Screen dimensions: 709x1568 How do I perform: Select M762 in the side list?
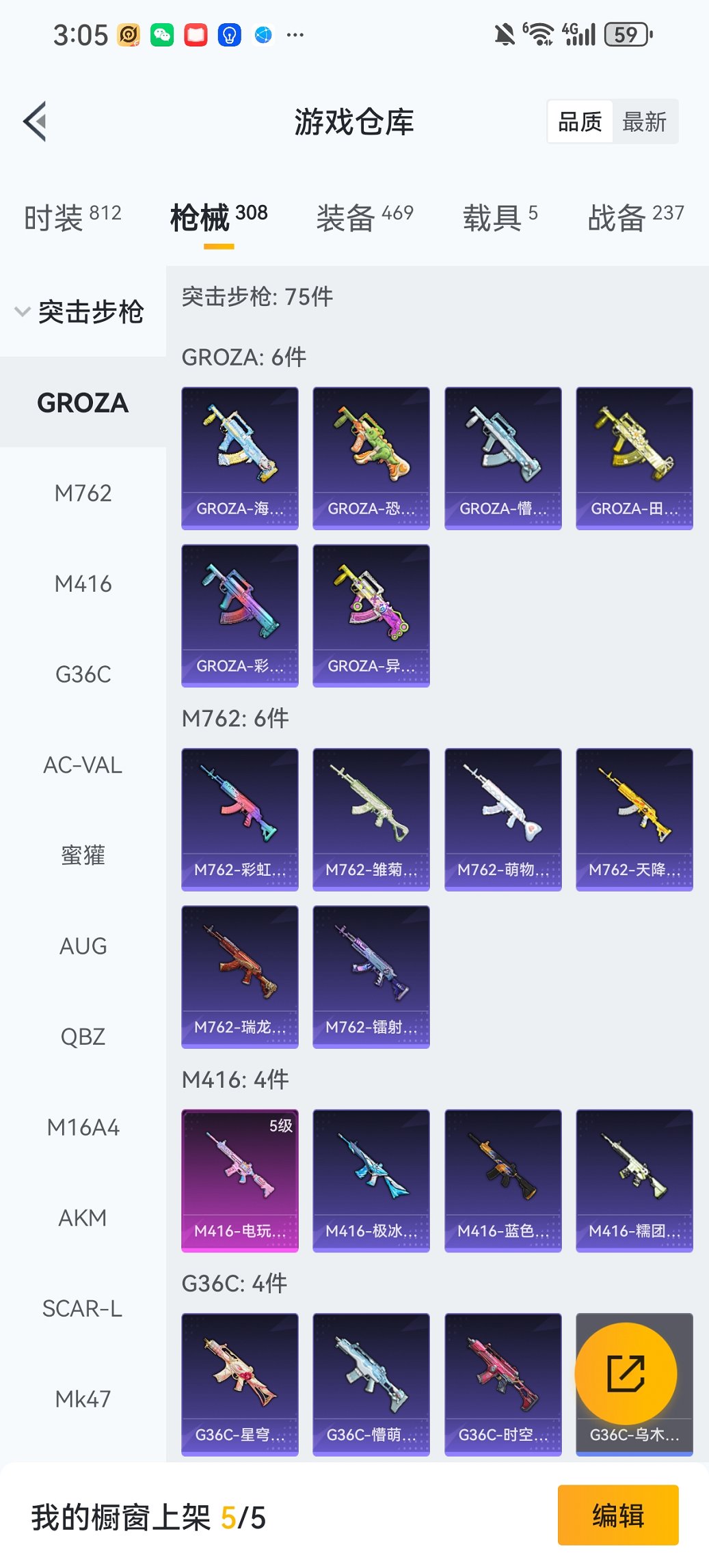pos(83,493)
